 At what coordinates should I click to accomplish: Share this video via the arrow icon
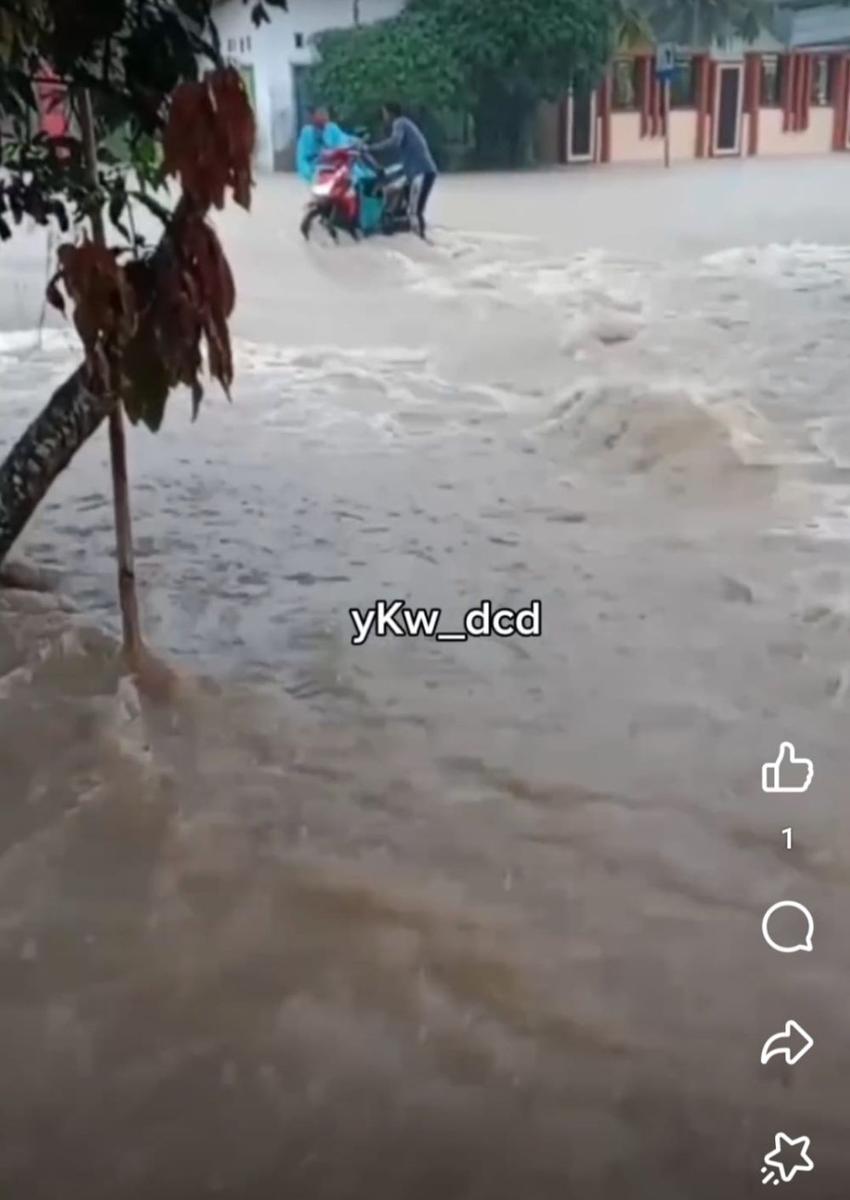pyautogui.click(x=787, y=1043)
